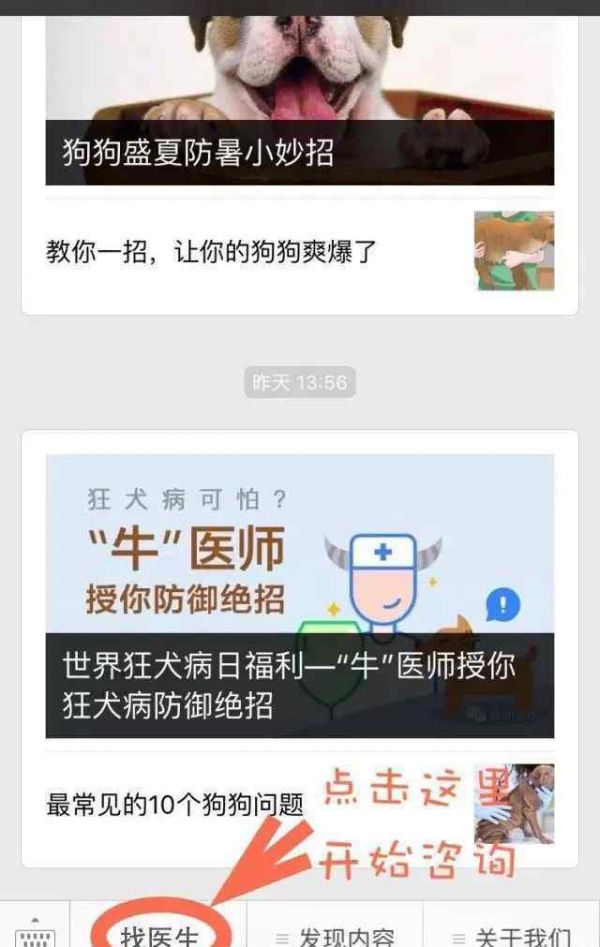Viewport: 600px width, 947px height.
Task: Expand the 发现内容 menu
Action: coord(336,934)
